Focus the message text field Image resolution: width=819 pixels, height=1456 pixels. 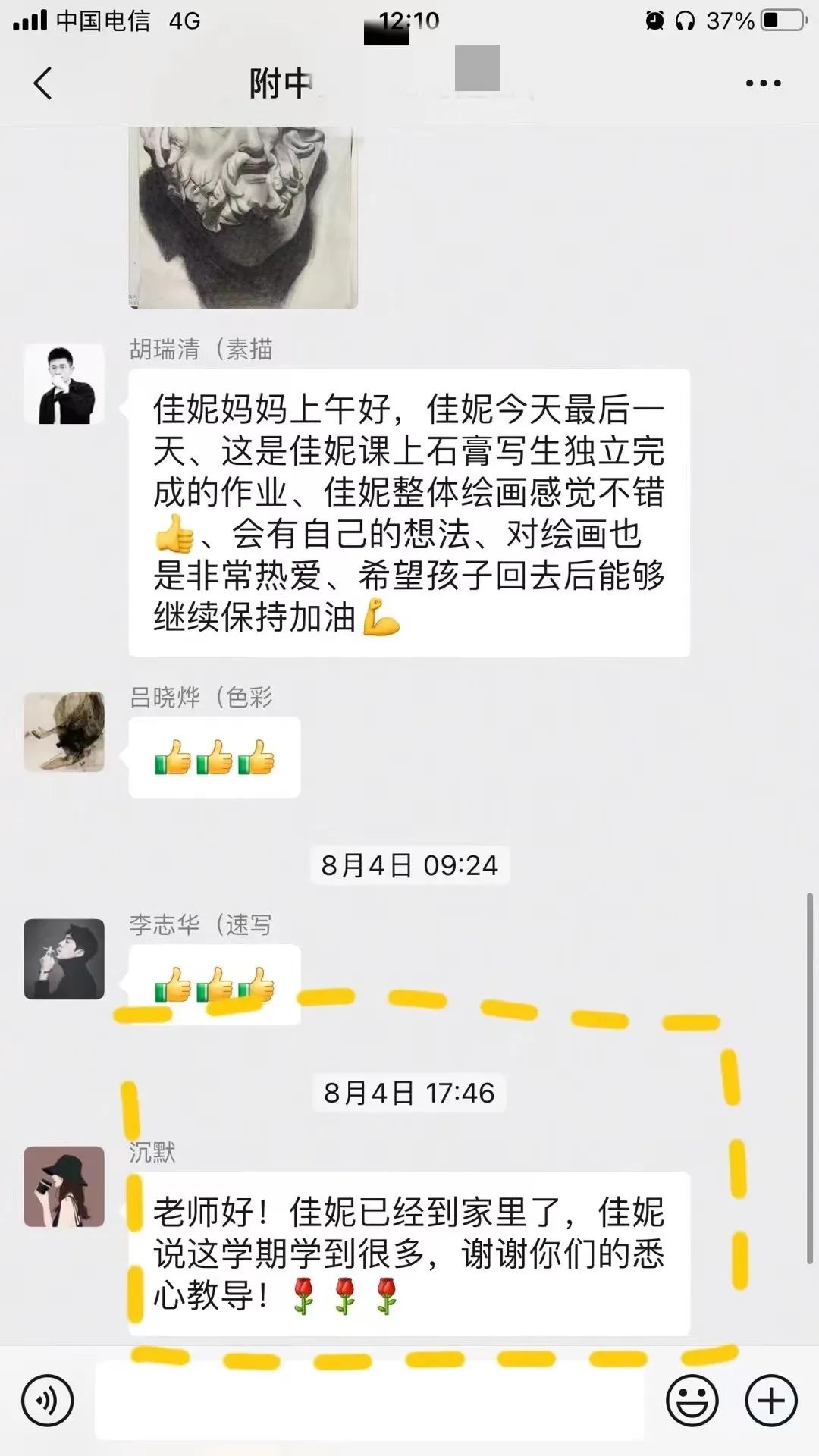(x=369, y=1401)
